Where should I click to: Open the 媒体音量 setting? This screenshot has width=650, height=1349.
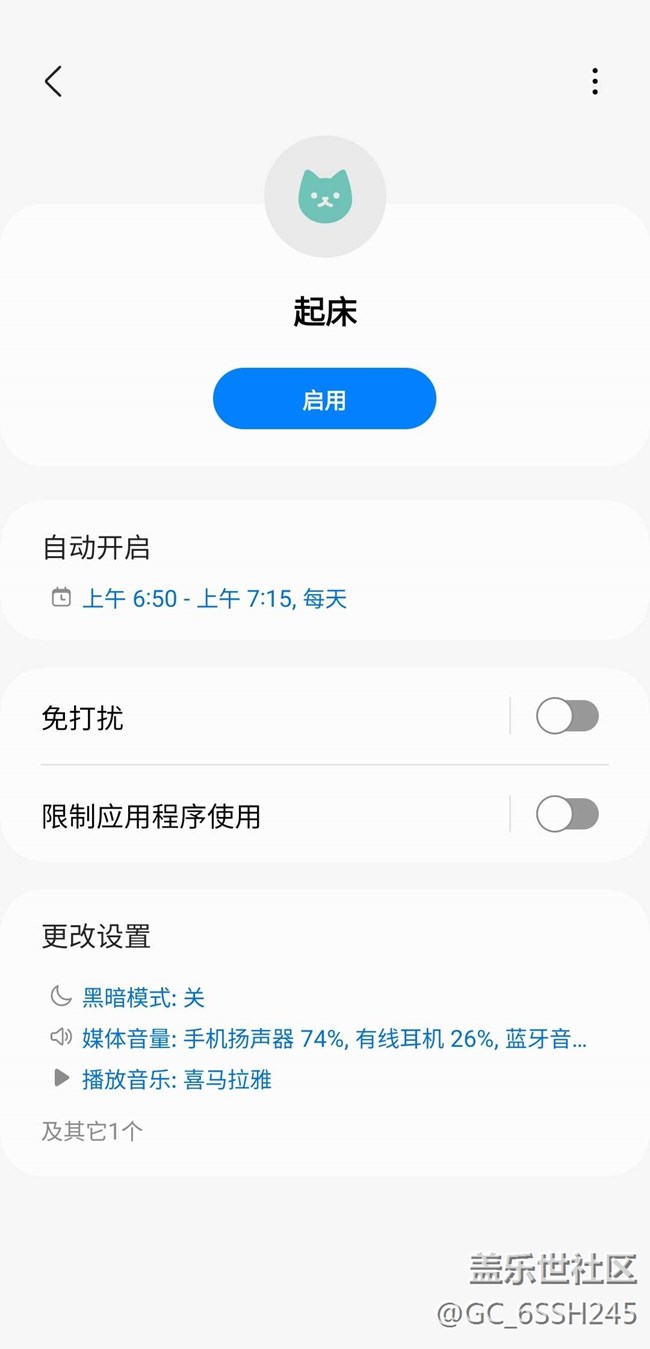pos(334,1039)
